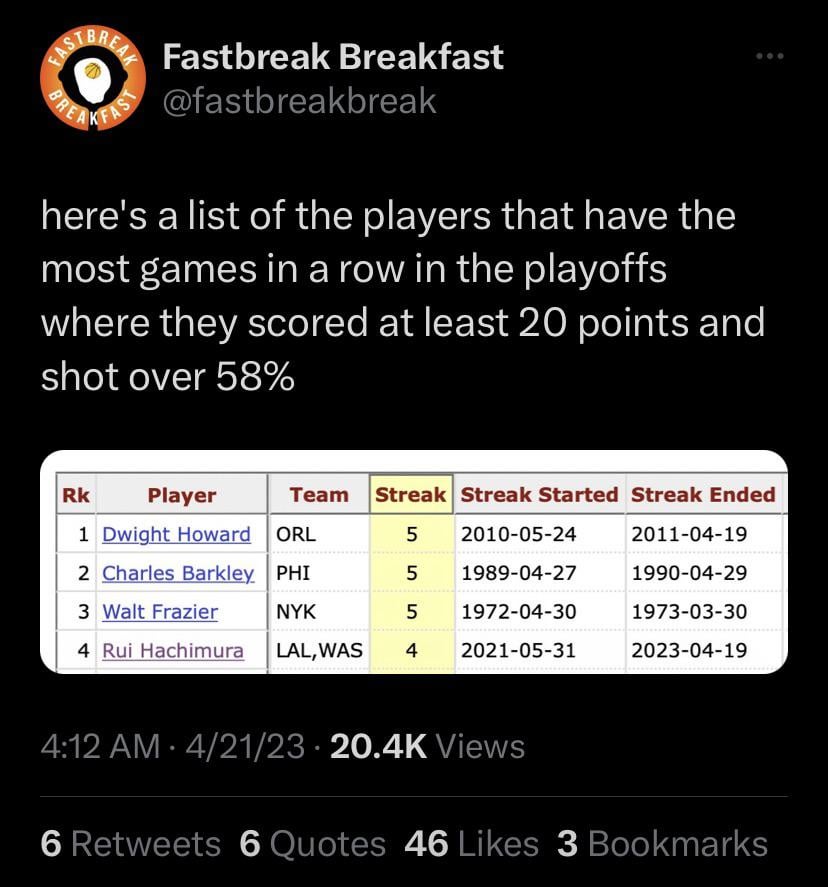The height and width of the screenshot is (887, 828).
Task: Visit the Fastbreak Breakfast account name
Action: [x=332, y=58]
